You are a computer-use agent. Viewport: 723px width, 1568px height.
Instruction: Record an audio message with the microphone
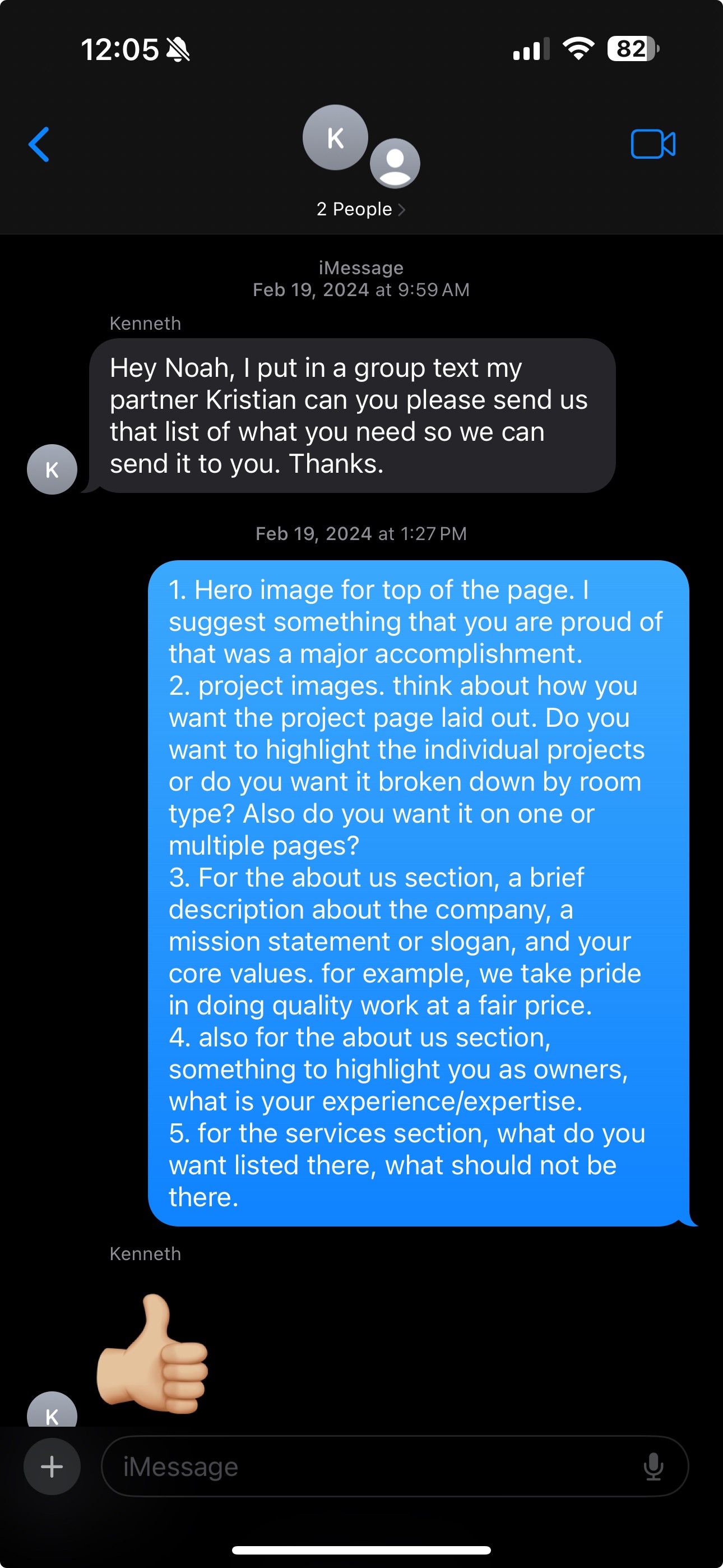tap(653, 1466)
